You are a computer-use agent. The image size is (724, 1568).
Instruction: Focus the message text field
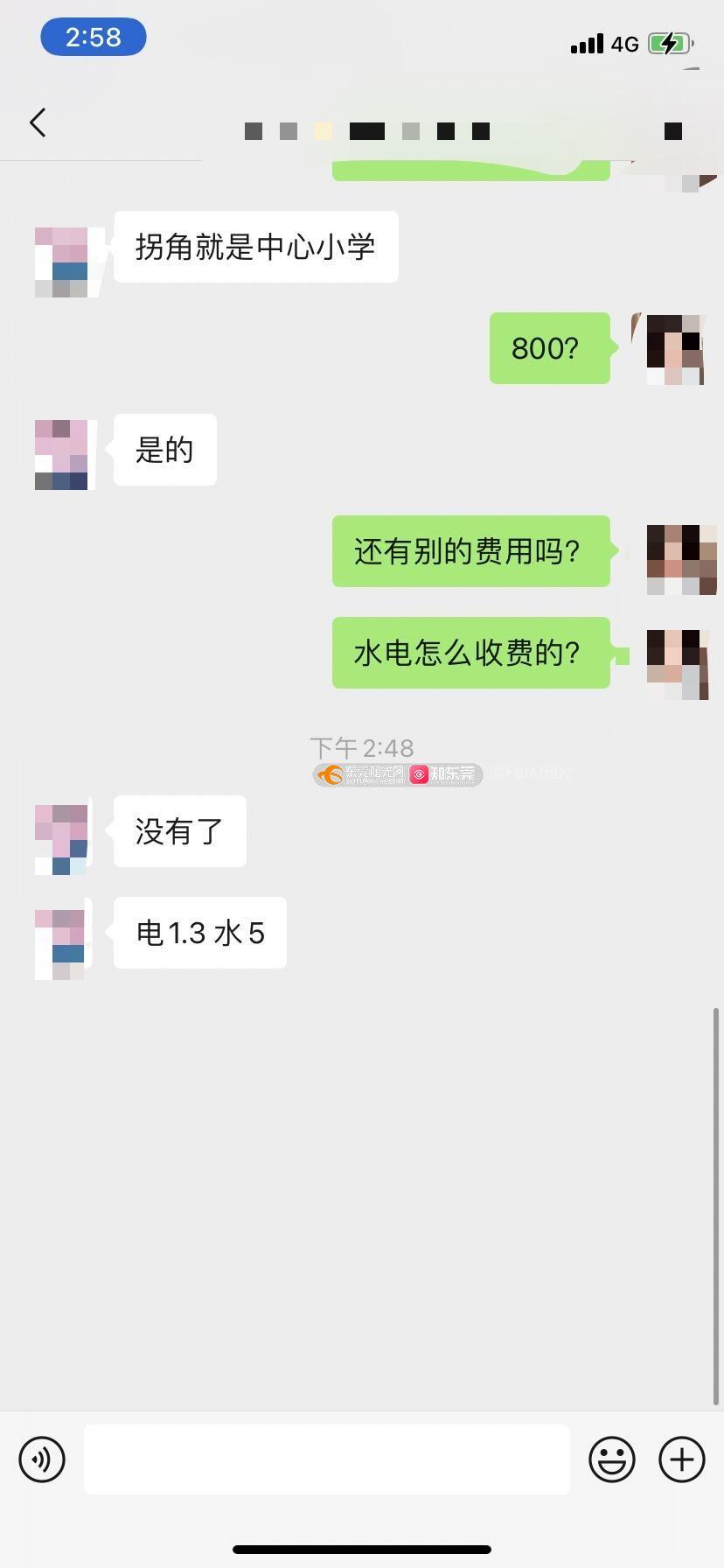click(326, 1459)
